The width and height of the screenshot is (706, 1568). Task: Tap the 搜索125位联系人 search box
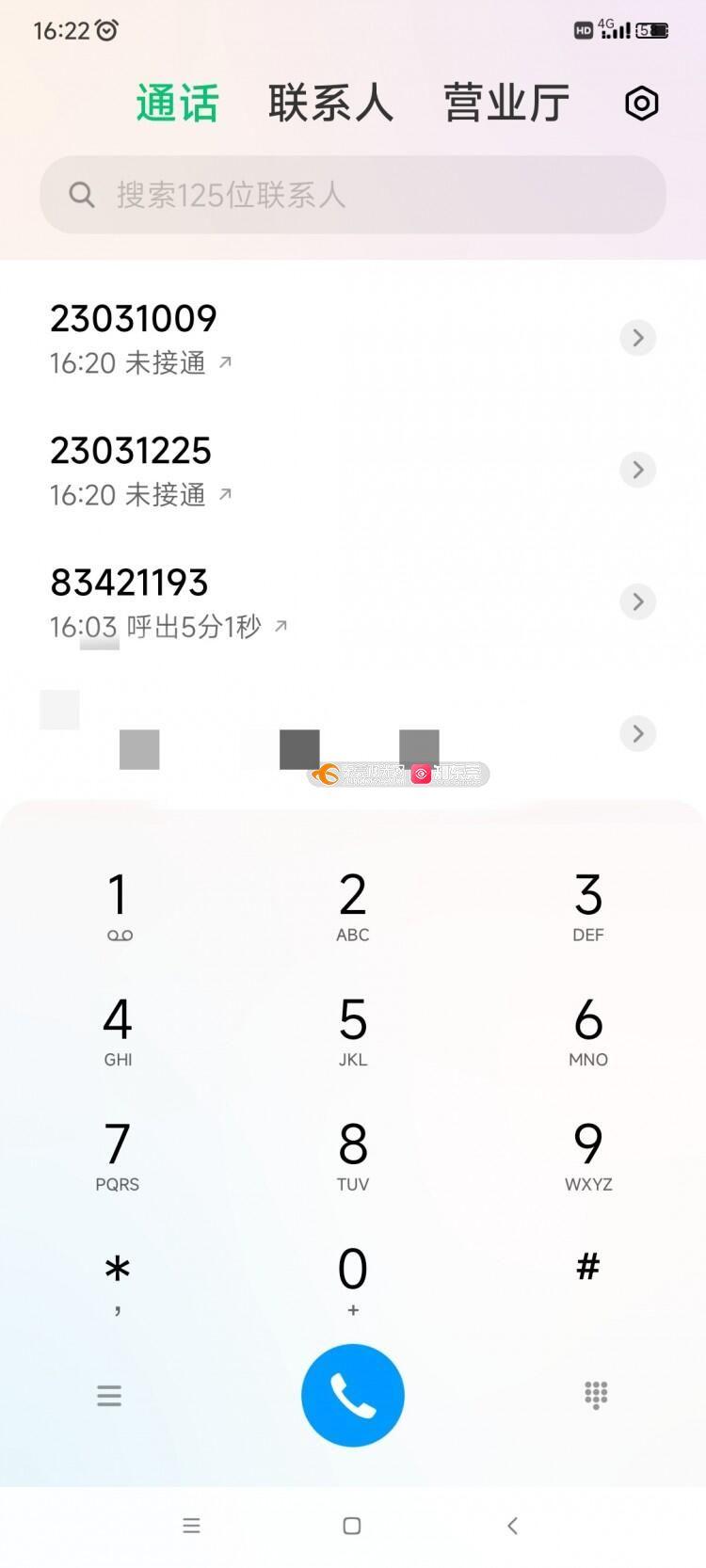[x=353, y=195]
